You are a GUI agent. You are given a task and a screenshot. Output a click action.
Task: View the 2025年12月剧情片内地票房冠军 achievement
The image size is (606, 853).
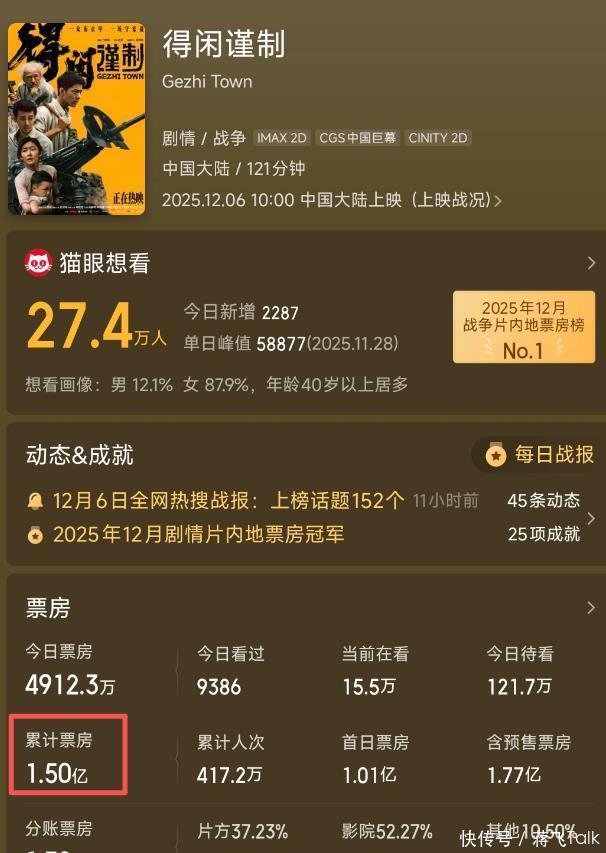(x=198, y=534)
